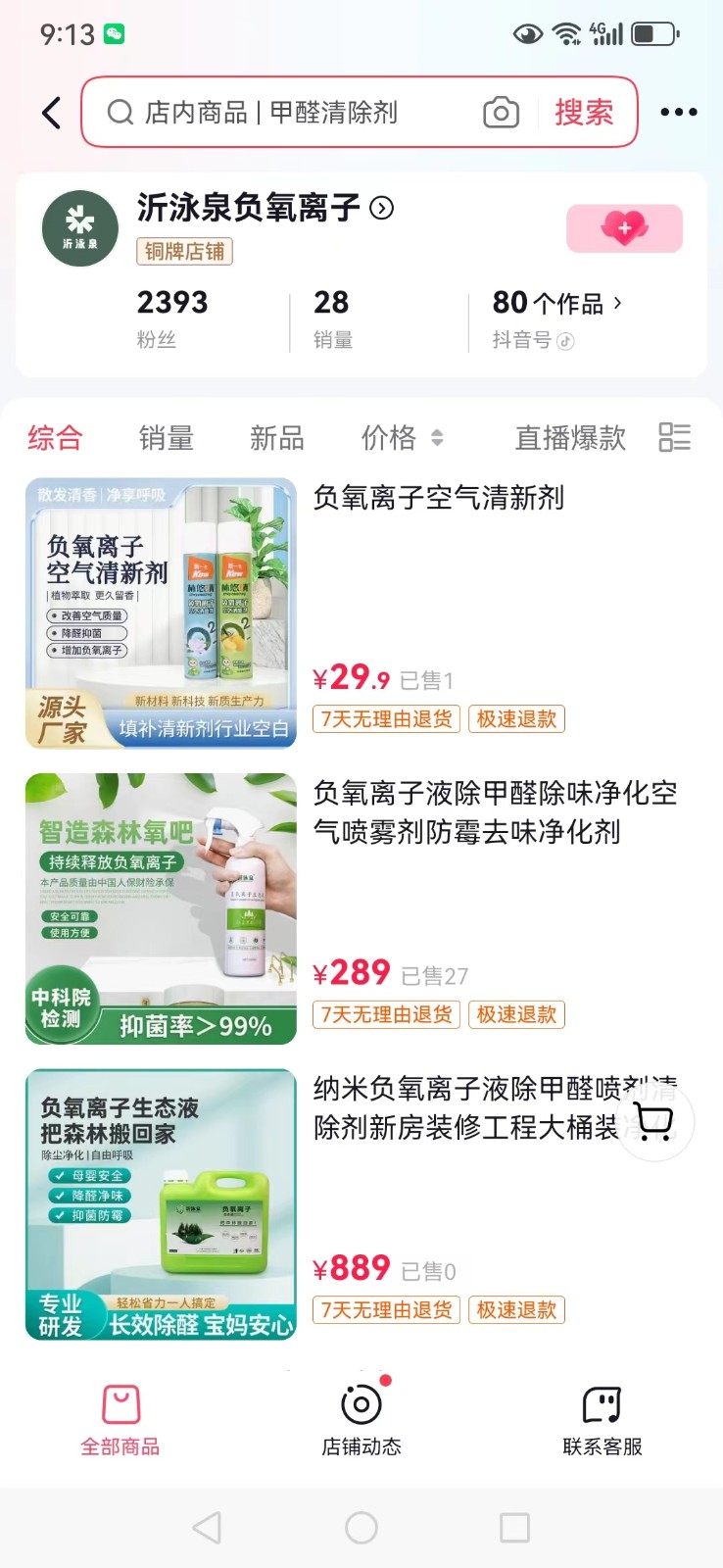Go back using the top-left arrow

[x=52, y=113]
